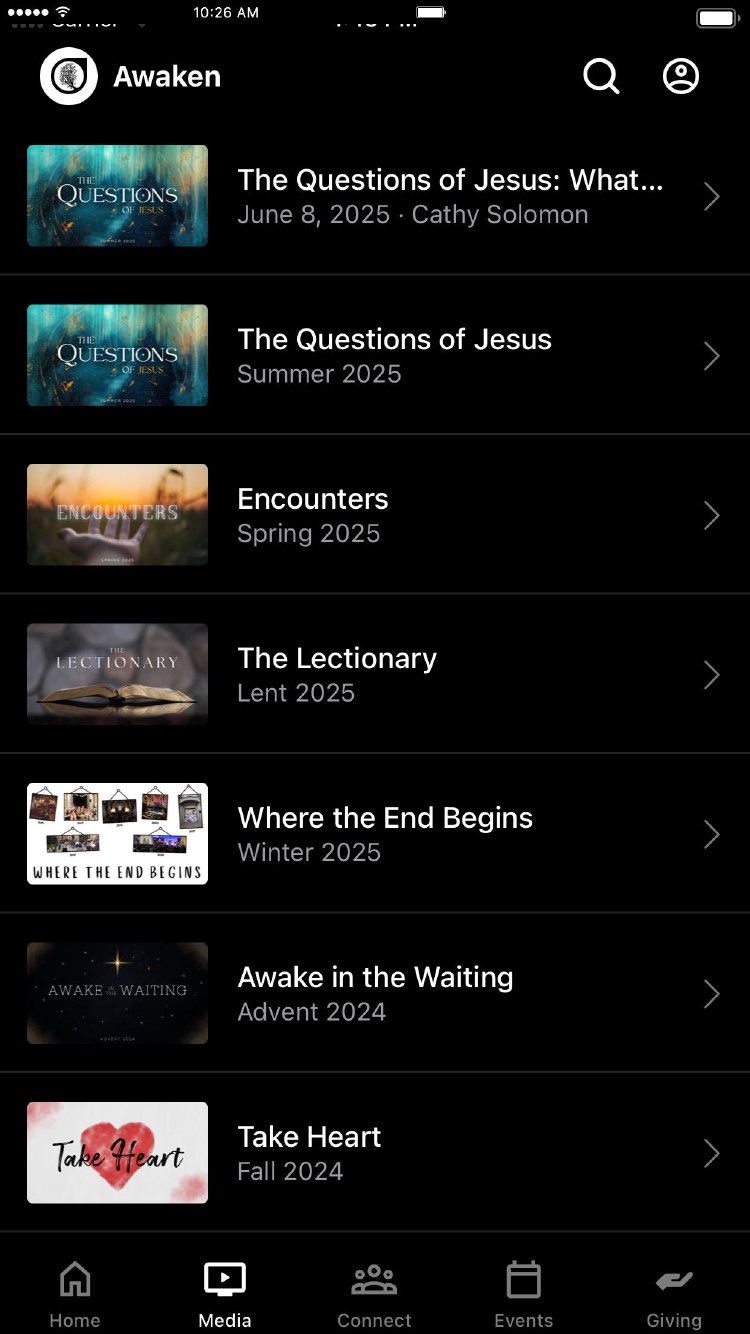The width and height of the screenshot is (750, 1334).
Task: Switch to the Home tab
Action: [75, 1294]
